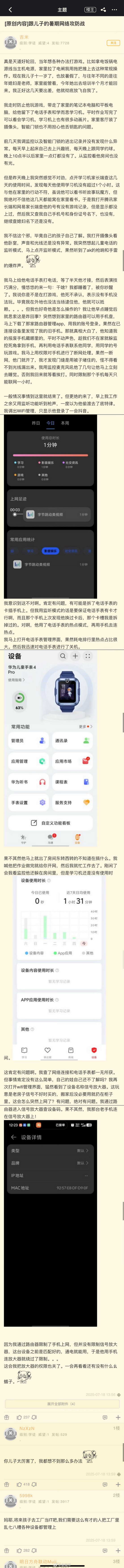This screenshot has width=124, height=1568.
Task: Open author 吉米's avatar profile
Action: [10, 42]
